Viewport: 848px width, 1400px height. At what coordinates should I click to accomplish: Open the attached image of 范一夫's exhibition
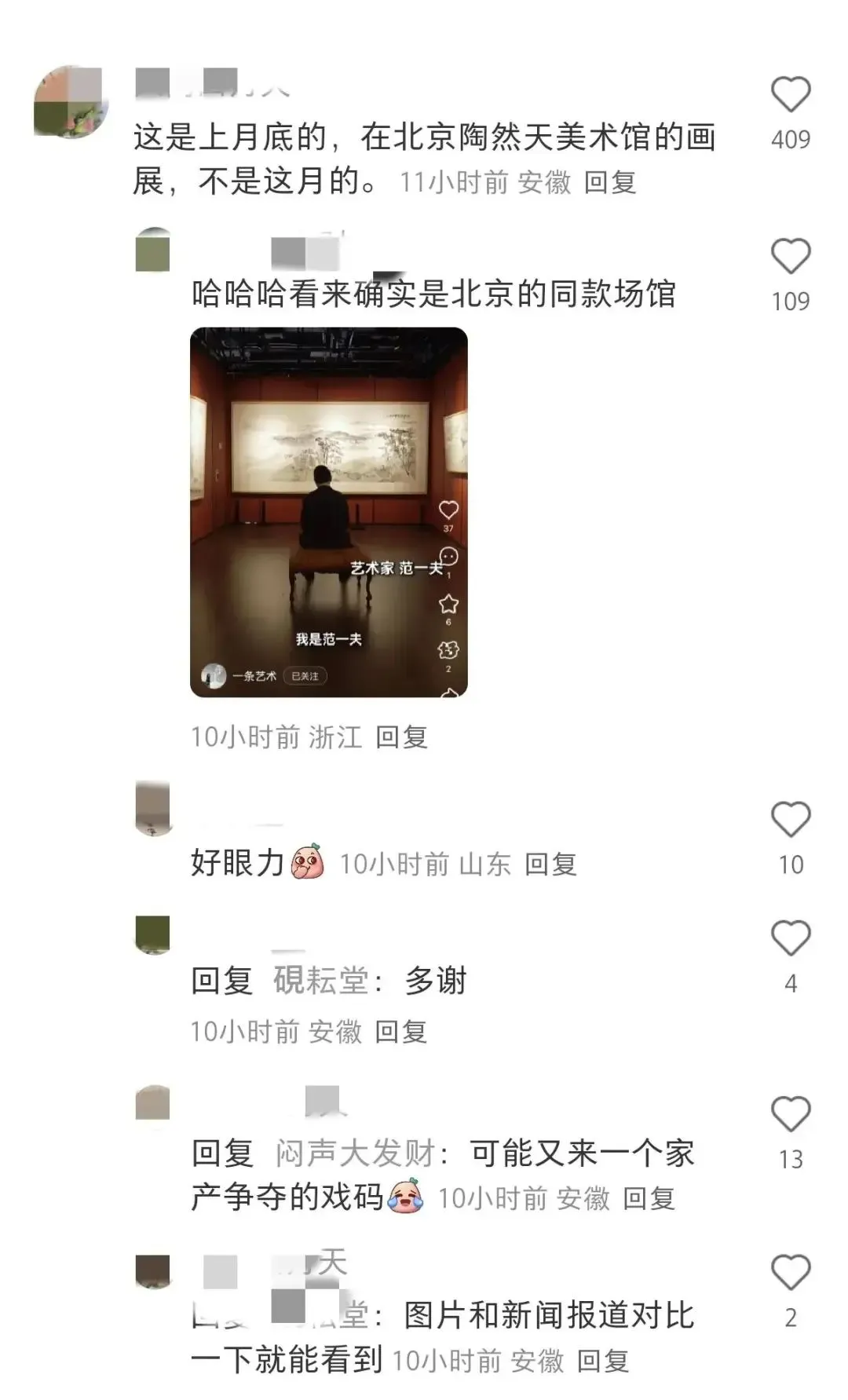pyautogui.click(x=328, y=512)
